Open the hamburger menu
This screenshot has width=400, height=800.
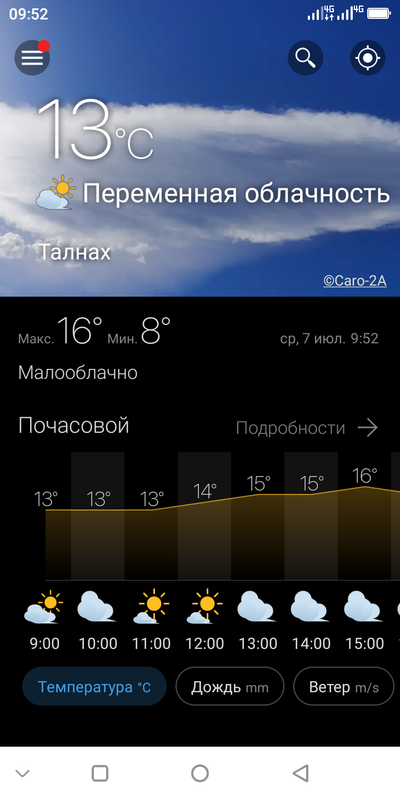pos(32,58)
